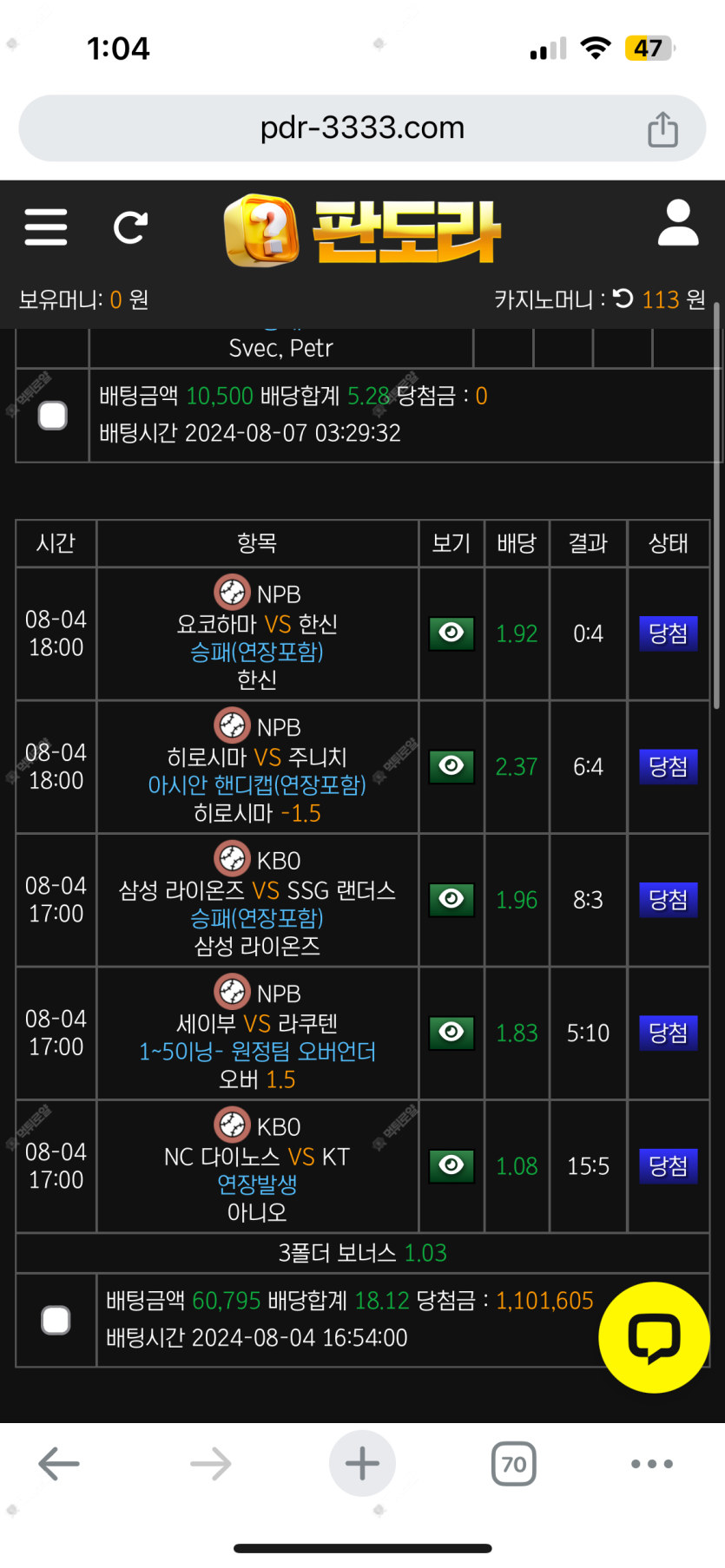Refresh the casino money balance

(623, 299)
